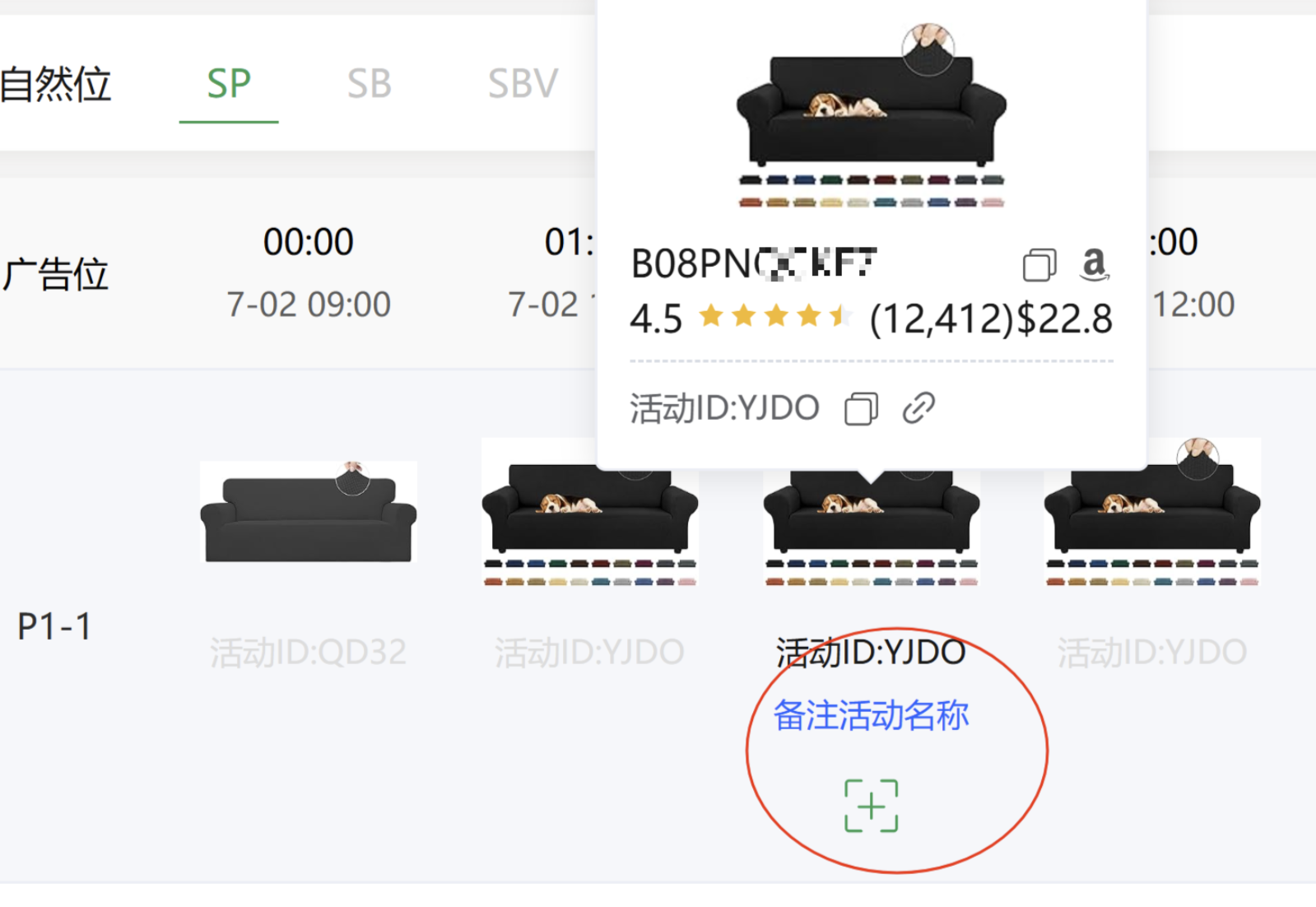Copy the activity ID YJDO in popup

(x=861, y=408)
